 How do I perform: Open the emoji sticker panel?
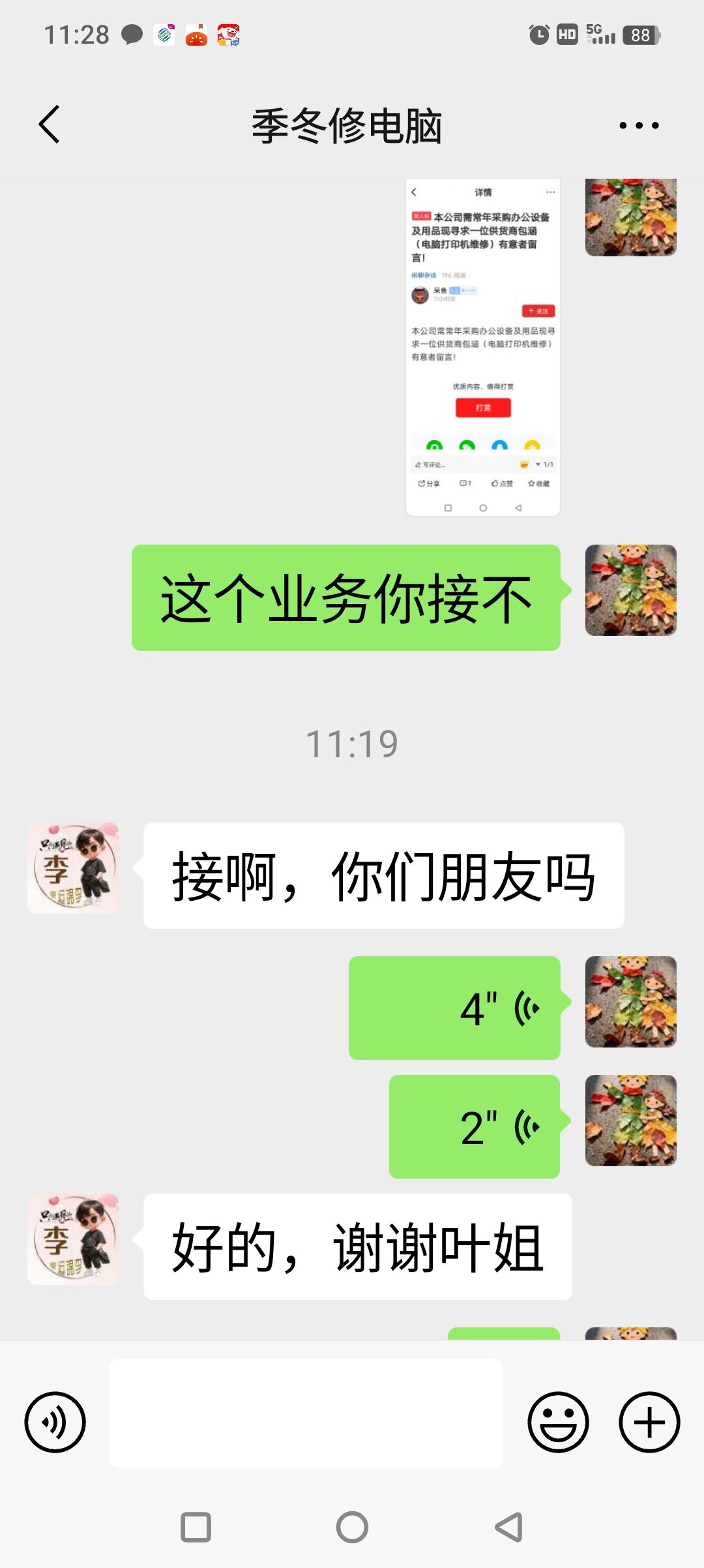[558, 1422]
